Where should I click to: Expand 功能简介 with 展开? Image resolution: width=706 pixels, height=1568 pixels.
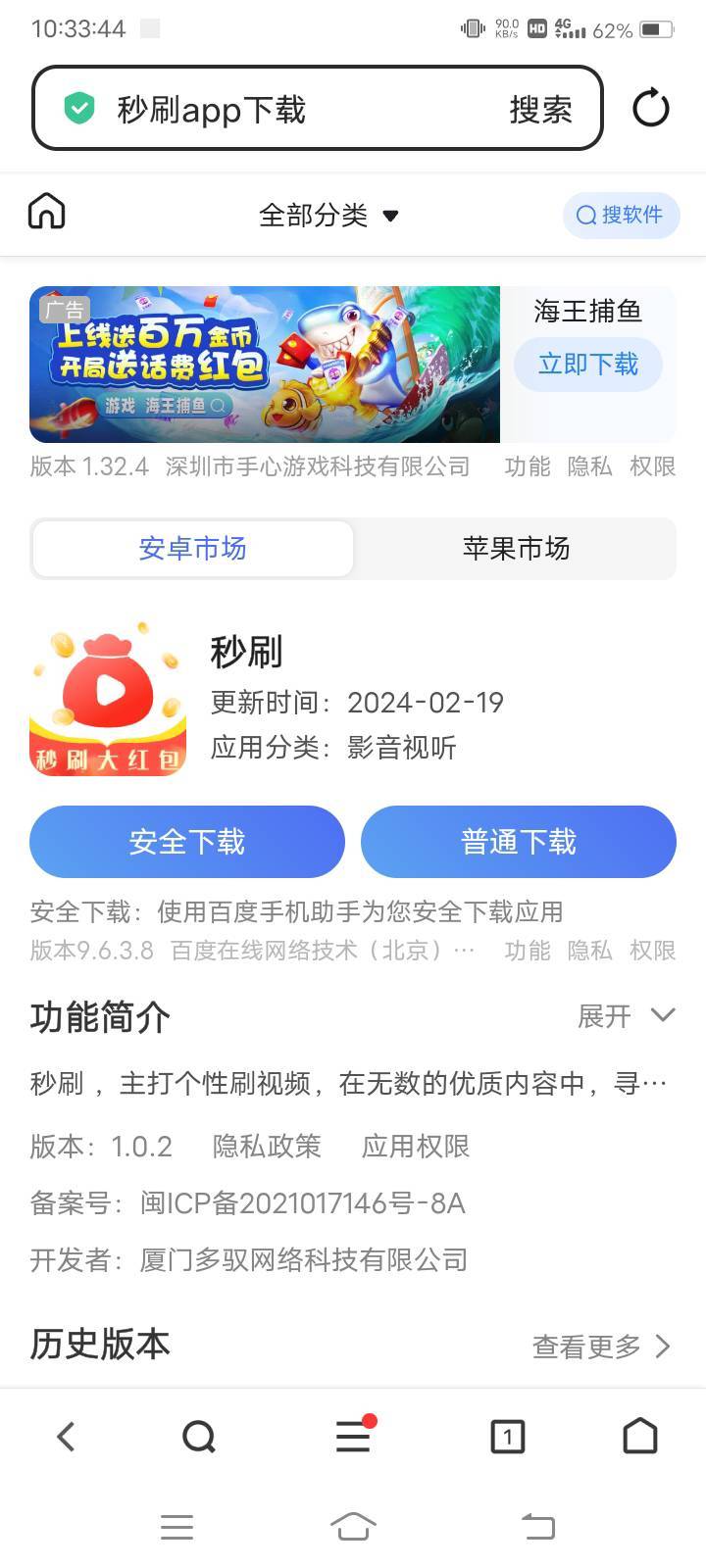(627, 1016)
